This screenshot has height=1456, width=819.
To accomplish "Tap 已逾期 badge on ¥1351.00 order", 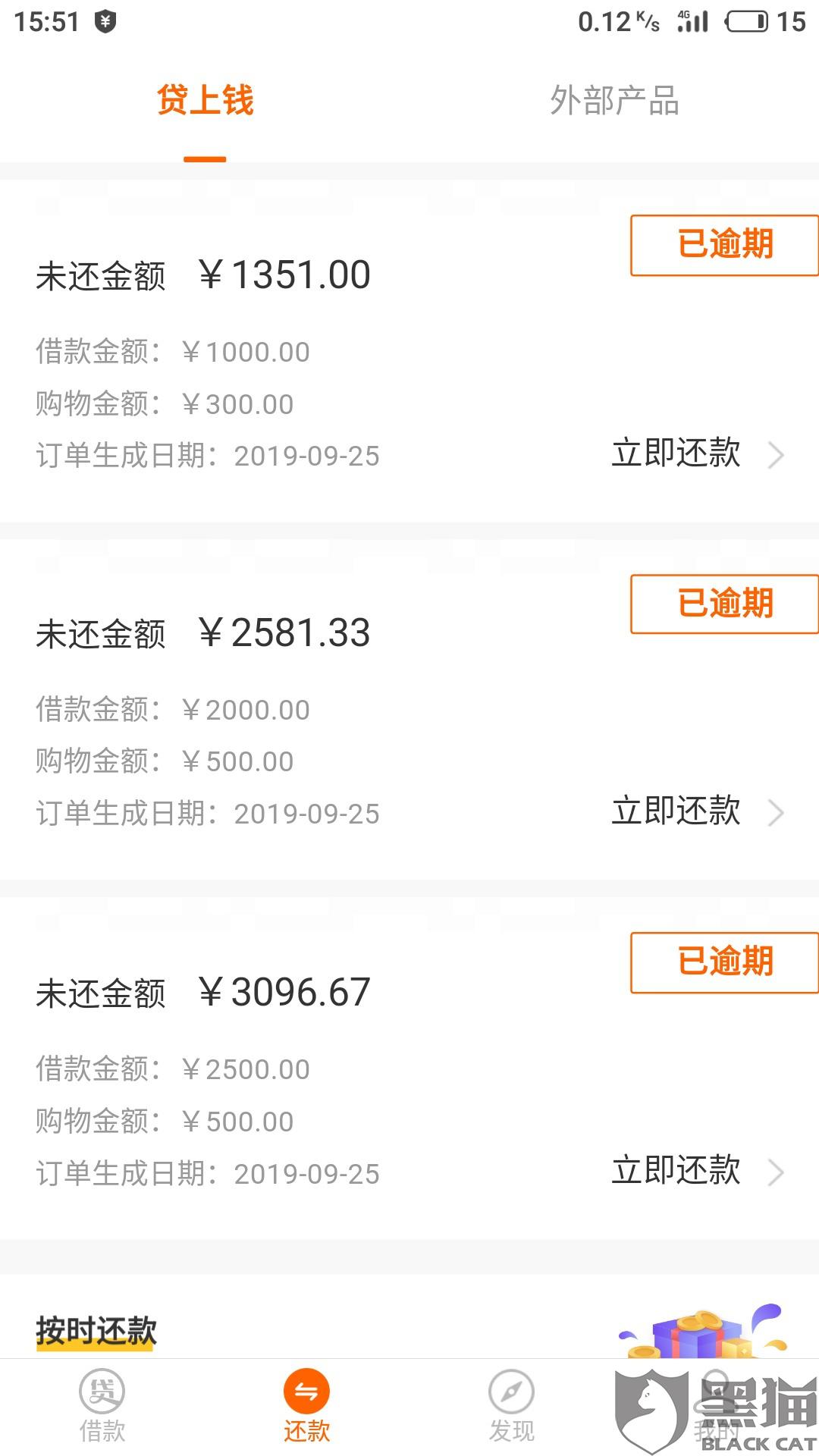I will click(725, 245).
